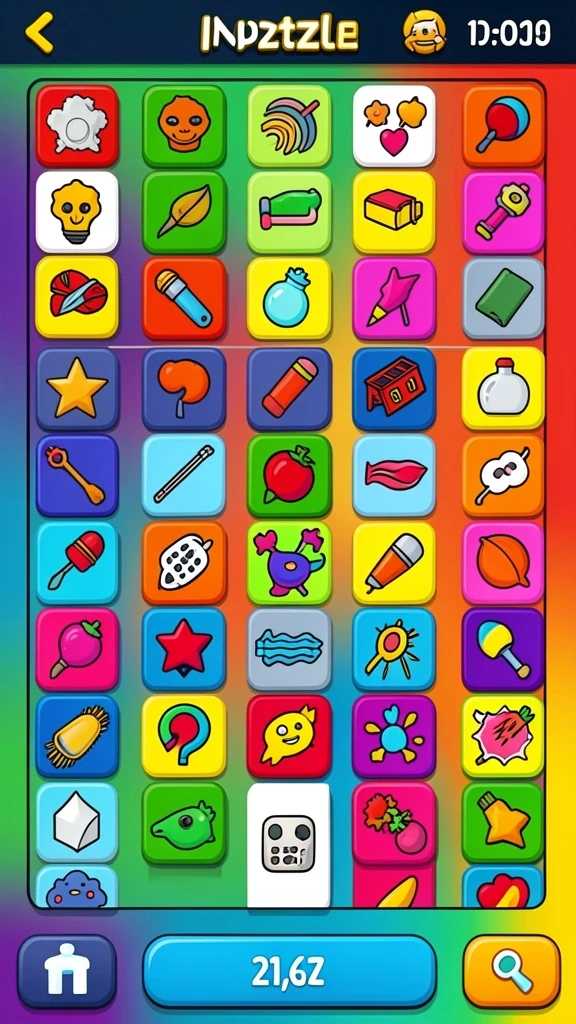Choose the green crocodile head tile

[184, 824]
